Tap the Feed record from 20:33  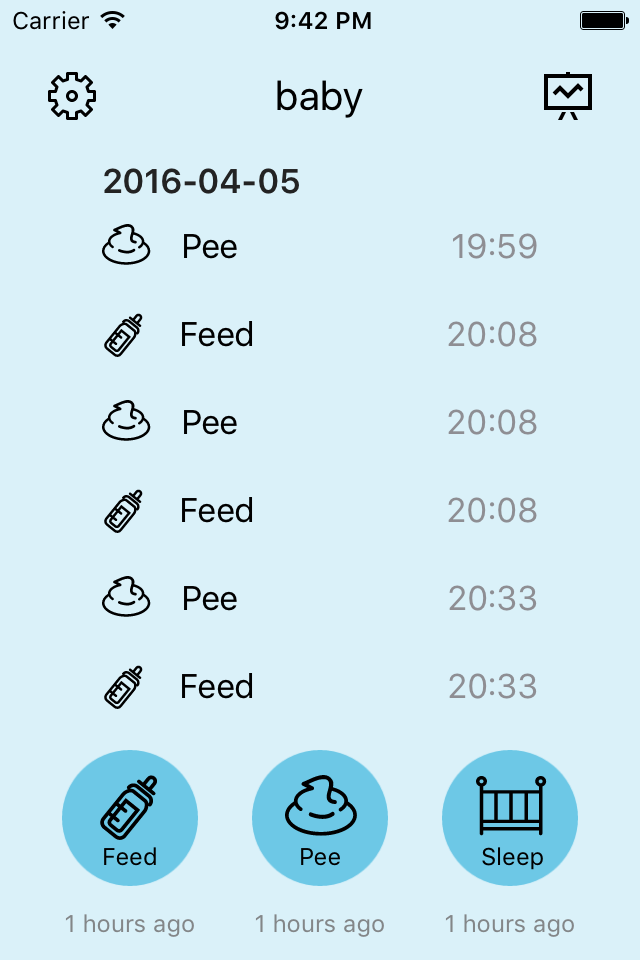click(x=320, y=686)
